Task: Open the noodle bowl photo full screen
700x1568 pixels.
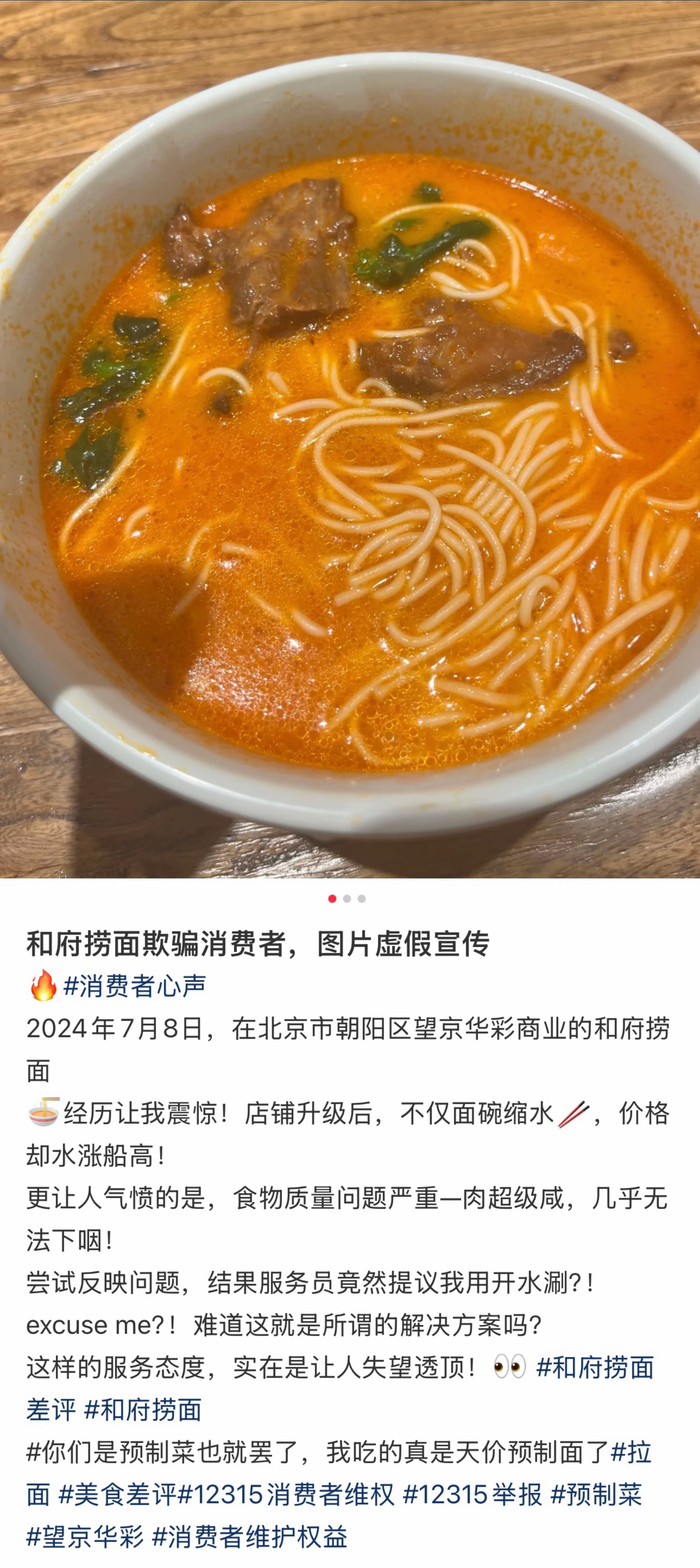Action: click(350, 438)
